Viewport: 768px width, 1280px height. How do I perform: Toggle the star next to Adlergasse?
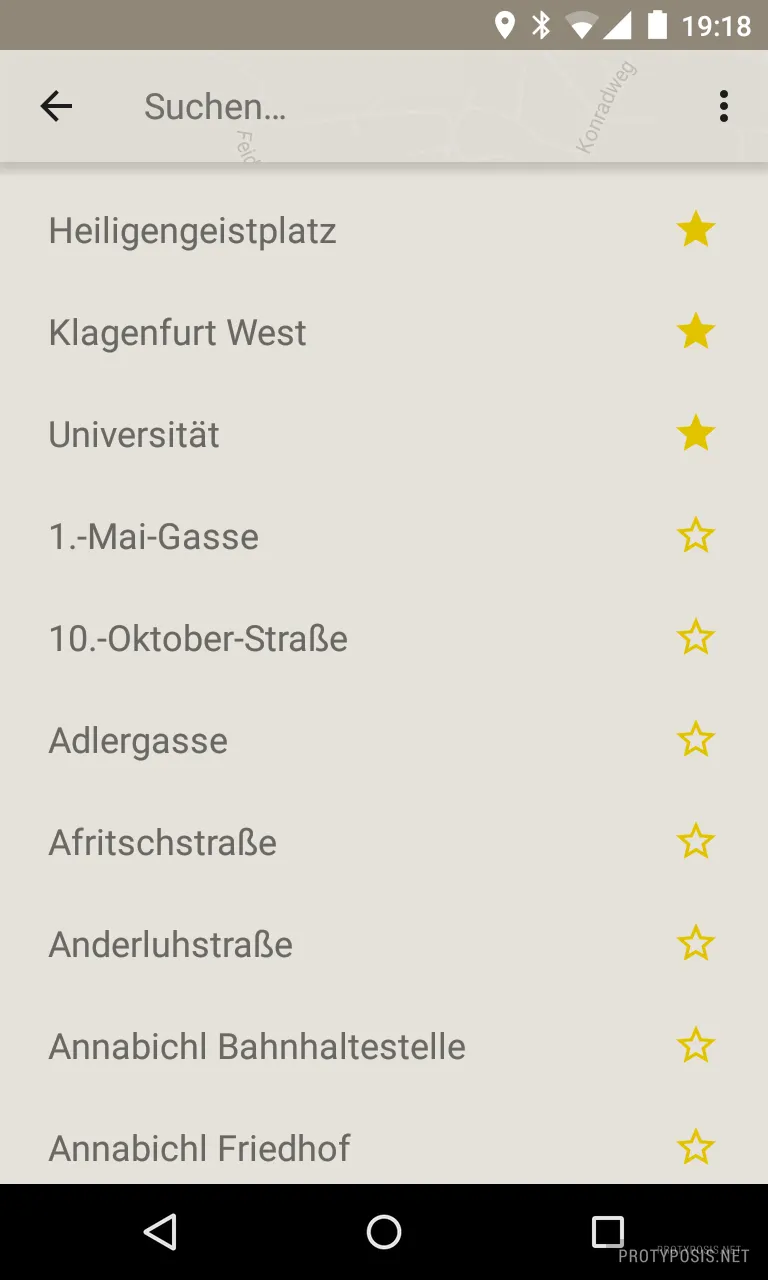click(x=696, y=739)
